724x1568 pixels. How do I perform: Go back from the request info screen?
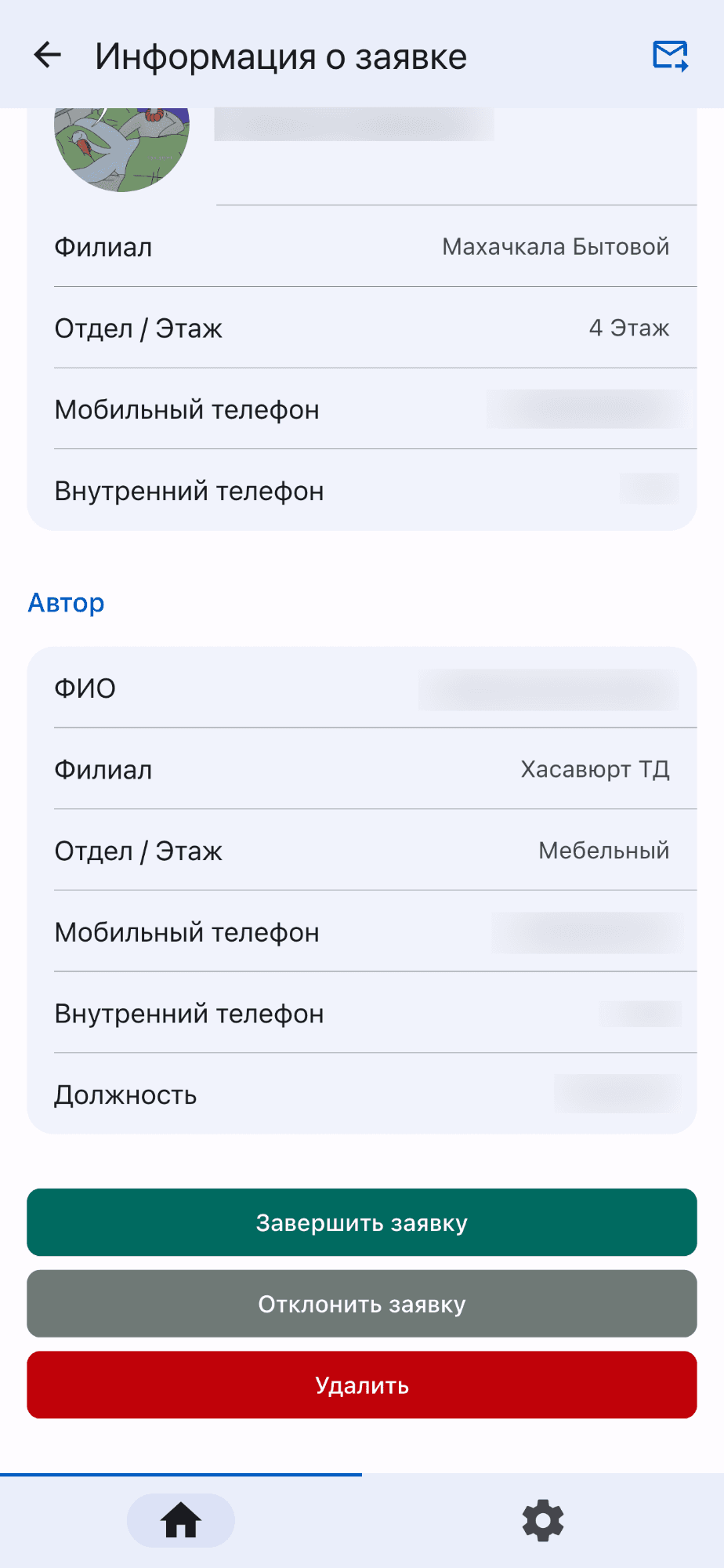coord(48,55)
